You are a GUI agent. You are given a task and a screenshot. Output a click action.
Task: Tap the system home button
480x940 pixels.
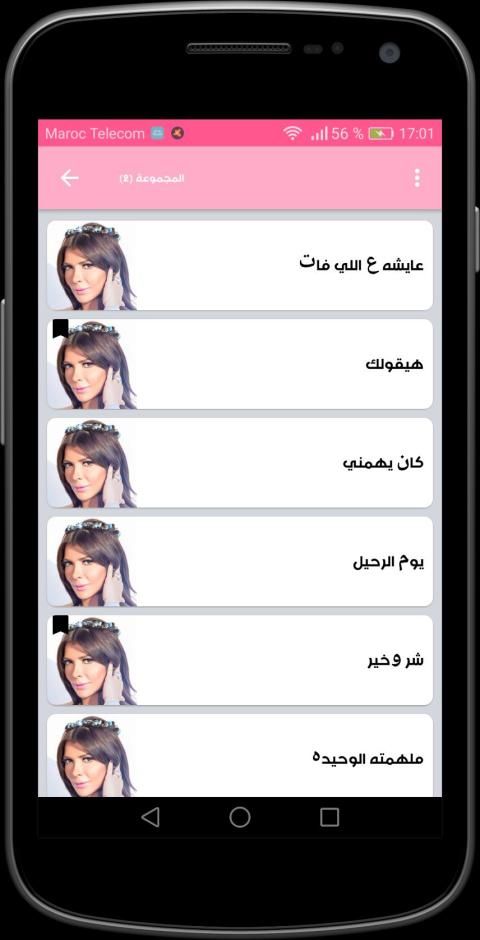(240, 817)
